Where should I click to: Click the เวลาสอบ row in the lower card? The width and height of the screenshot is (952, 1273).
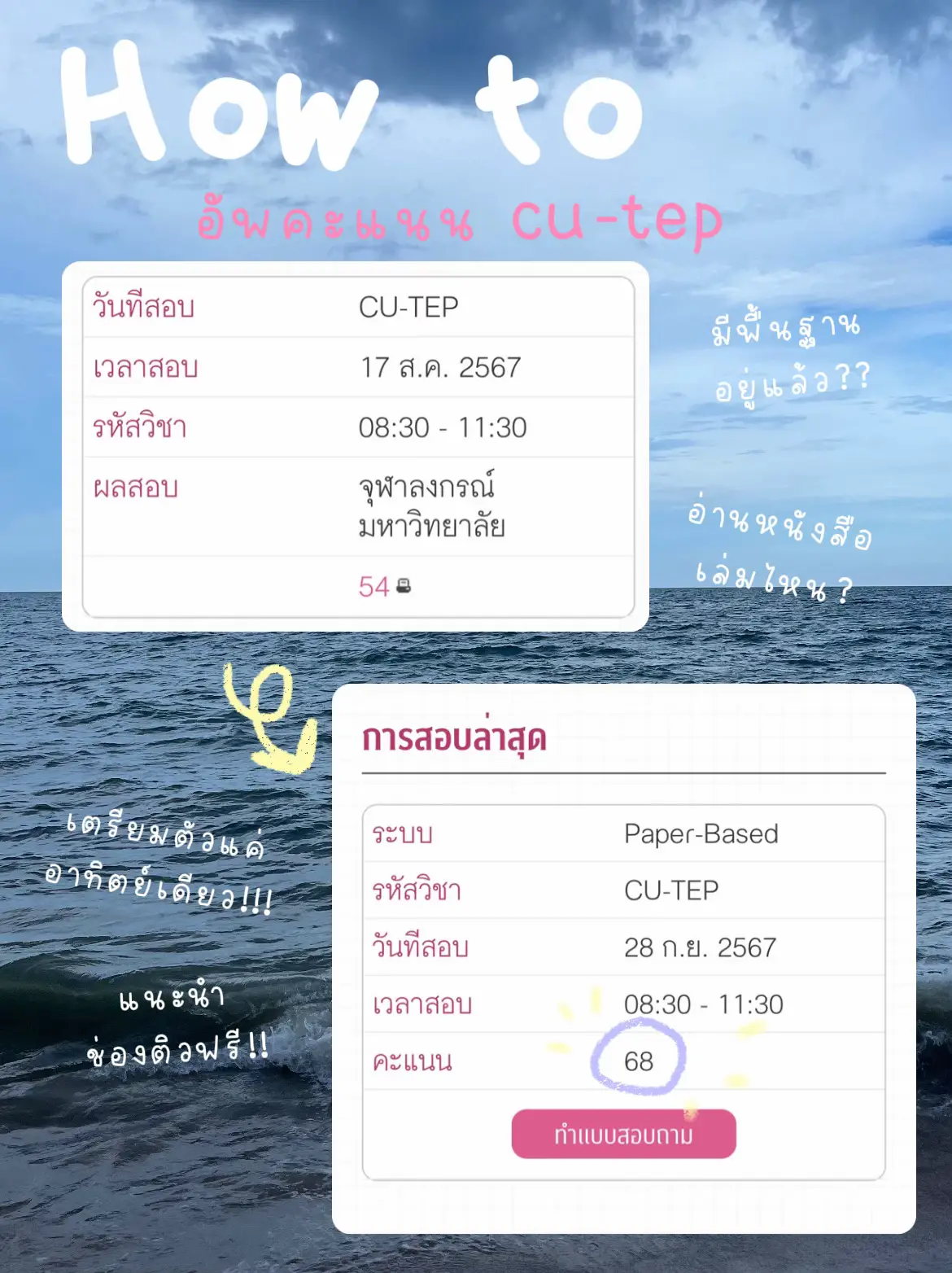coord(422,1004)
